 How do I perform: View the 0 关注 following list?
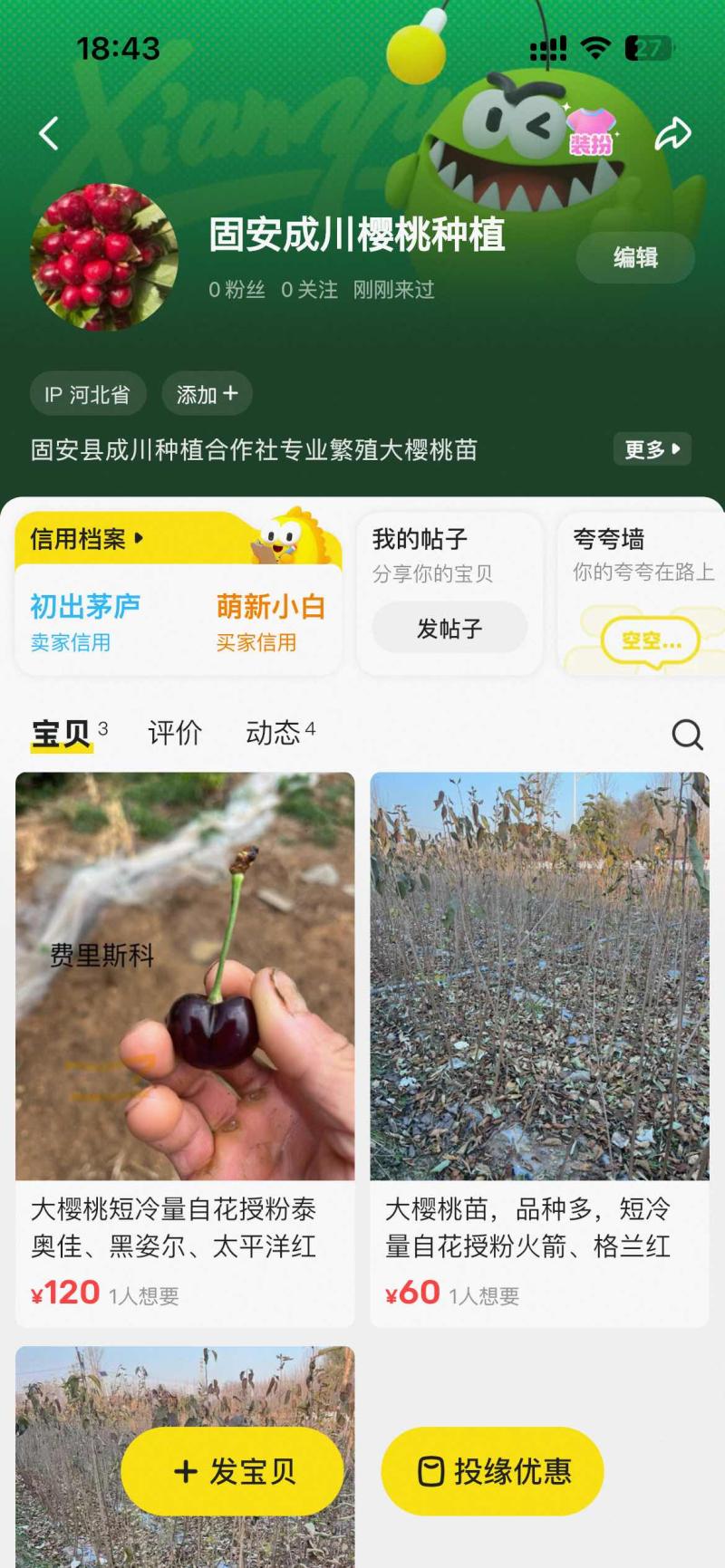coord(309,290)
